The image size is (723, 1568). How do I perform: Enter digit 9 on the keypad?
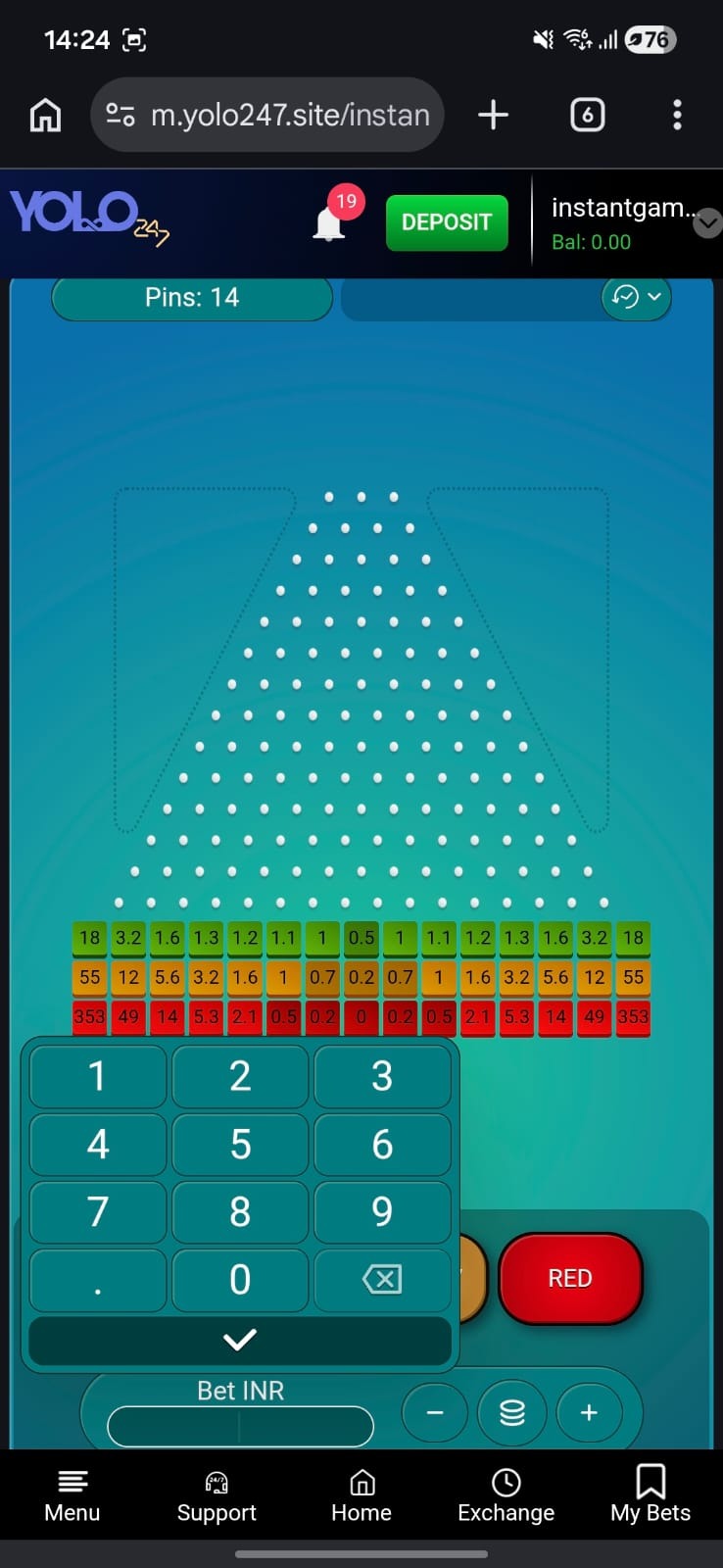pyautogui.click(x=382, y=1212)
